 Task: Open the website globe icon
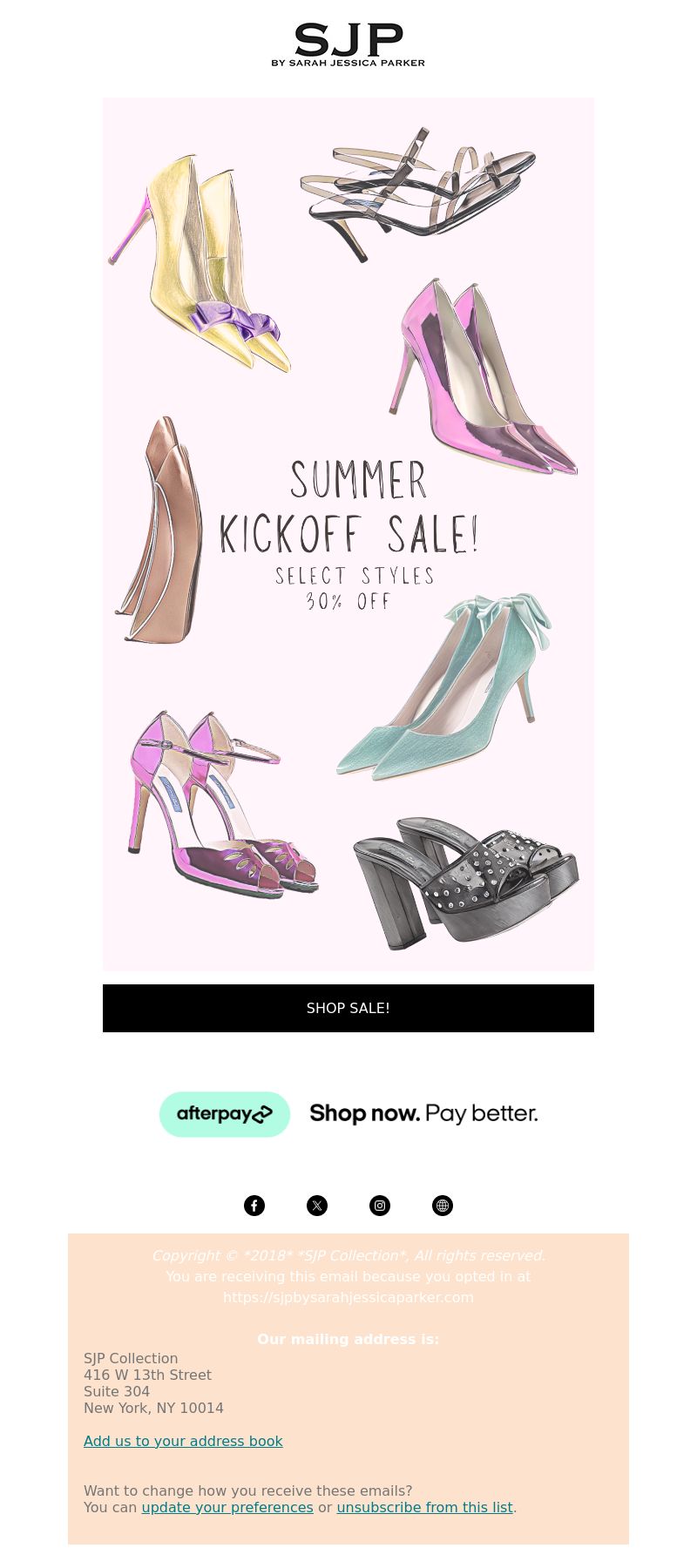(x=443, y=1206)
